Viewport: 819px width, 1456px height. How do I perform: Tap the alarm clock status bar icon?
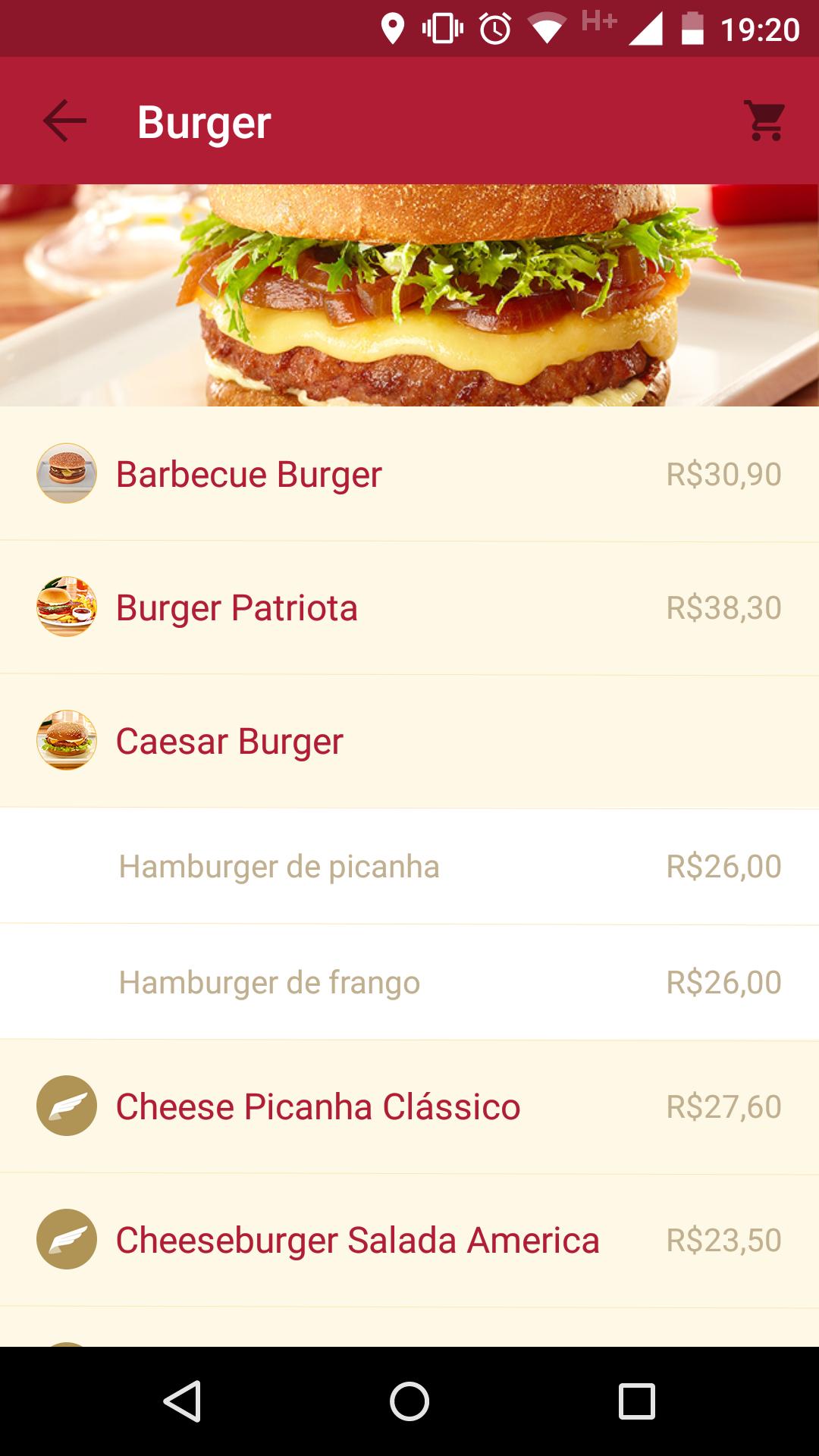coord(494,29)
